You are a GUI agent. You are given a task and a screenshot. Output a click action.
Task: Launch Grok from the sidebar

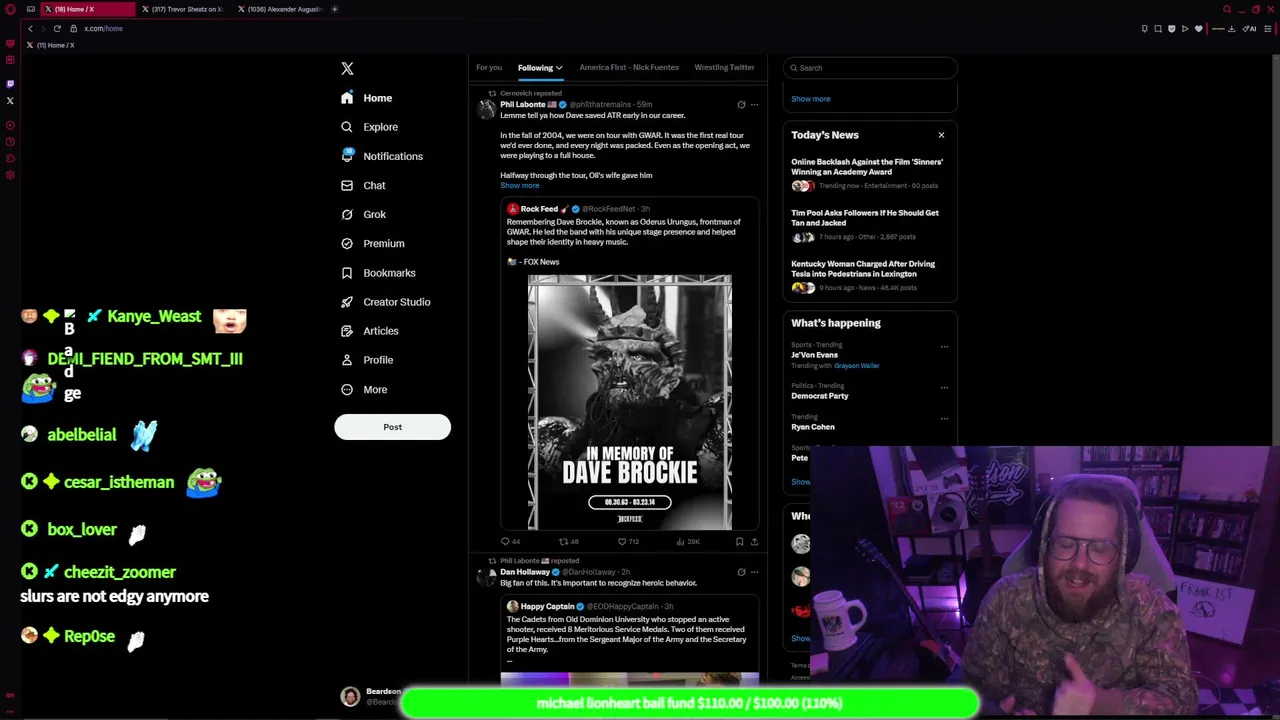374,214
